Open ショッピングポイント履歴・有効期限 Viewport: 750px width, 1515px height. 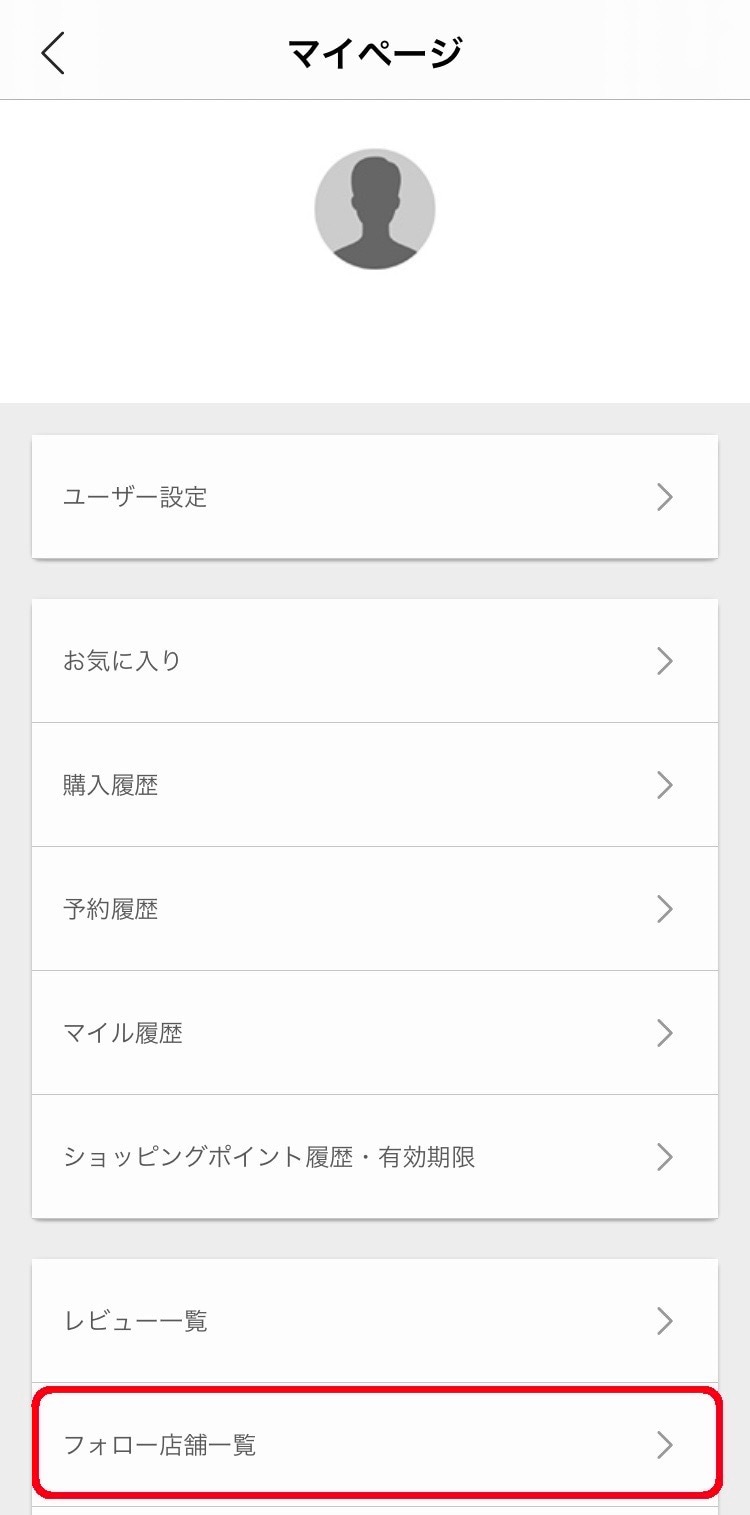pos(375,1157)
